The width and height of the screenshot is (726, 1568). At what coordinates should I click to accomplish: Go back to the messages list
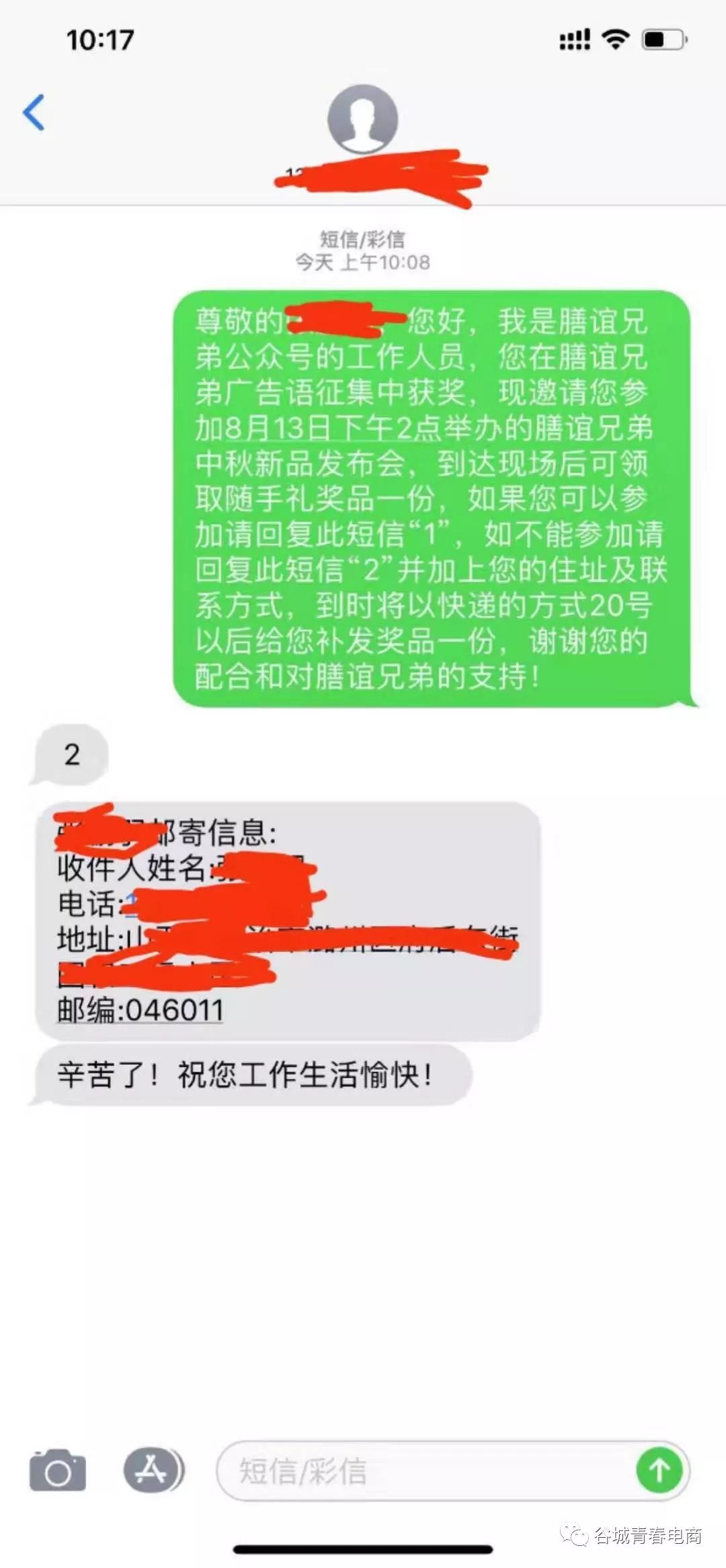pyautogui.click(x=34, y=112)
